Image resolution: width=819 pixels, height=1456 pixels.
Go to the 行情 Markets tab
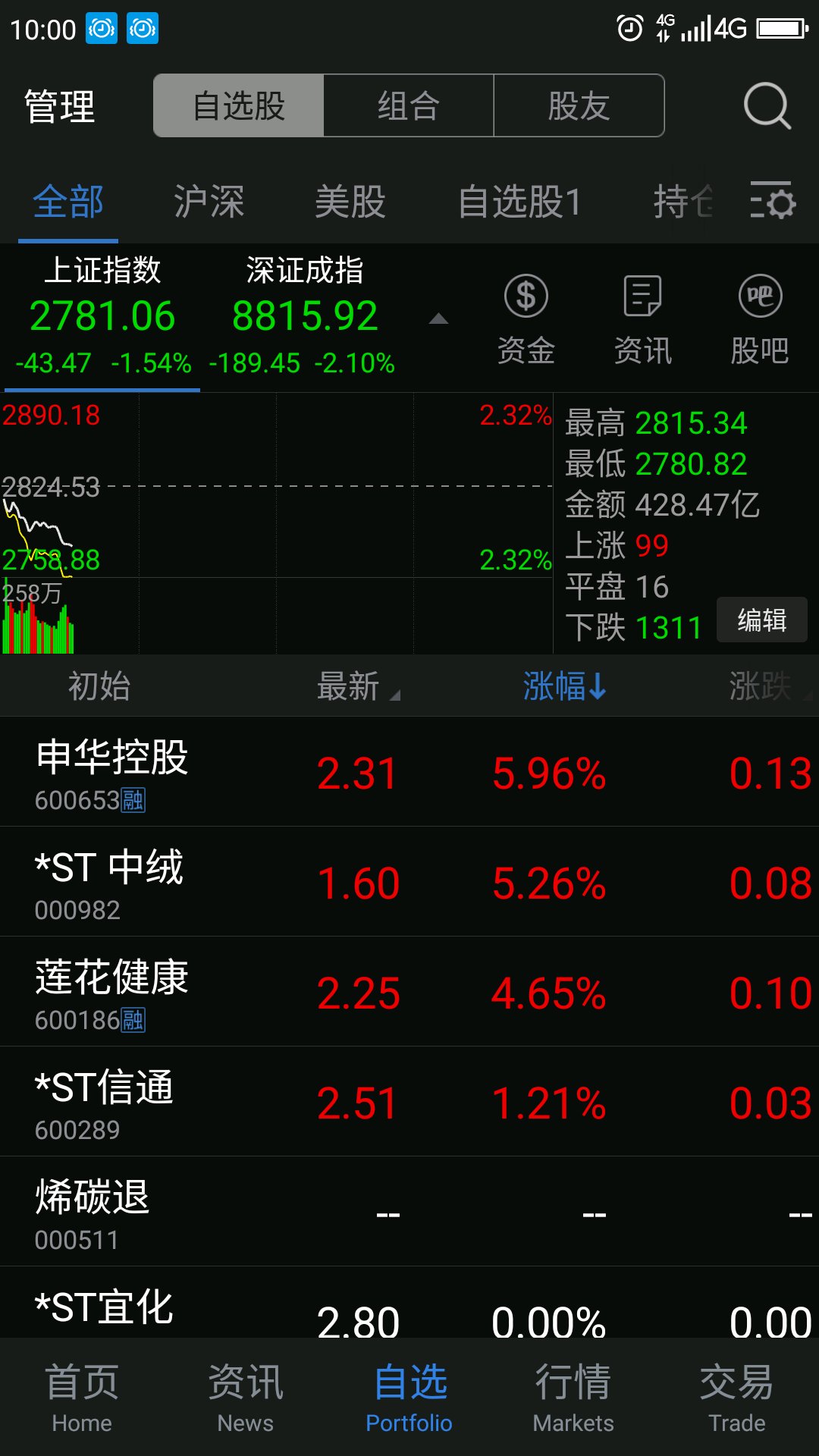click(573, 1397)
